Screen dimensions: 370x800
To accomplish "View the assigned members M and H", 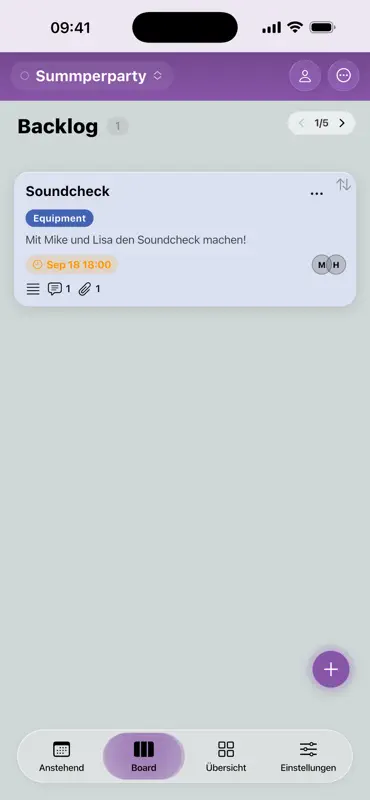I will (x=329, y=265).
